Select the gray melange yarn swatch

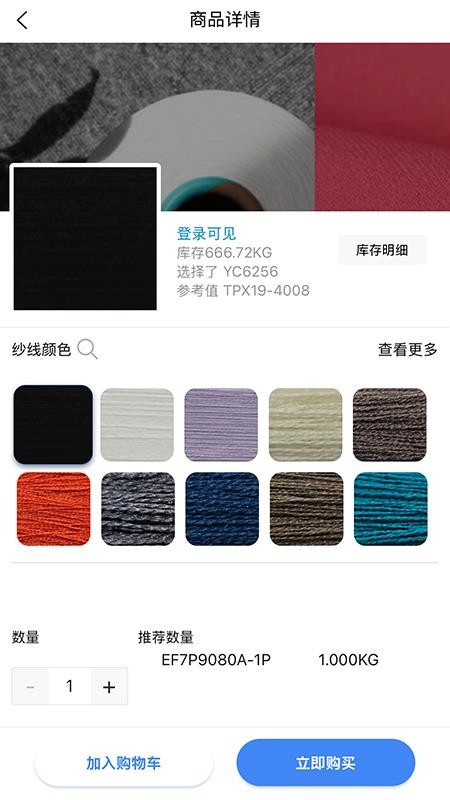click(138, 509)
